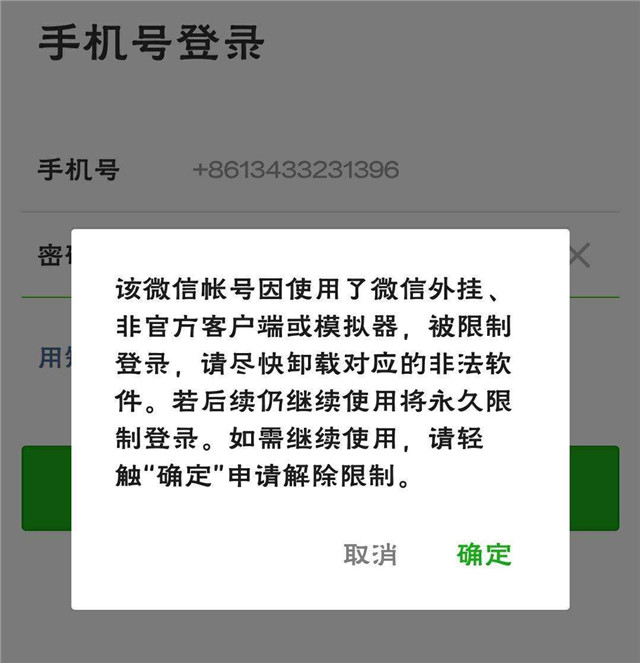Dismiss the dialog with 取消
The image size is (640, 663).
coord(370,555)
